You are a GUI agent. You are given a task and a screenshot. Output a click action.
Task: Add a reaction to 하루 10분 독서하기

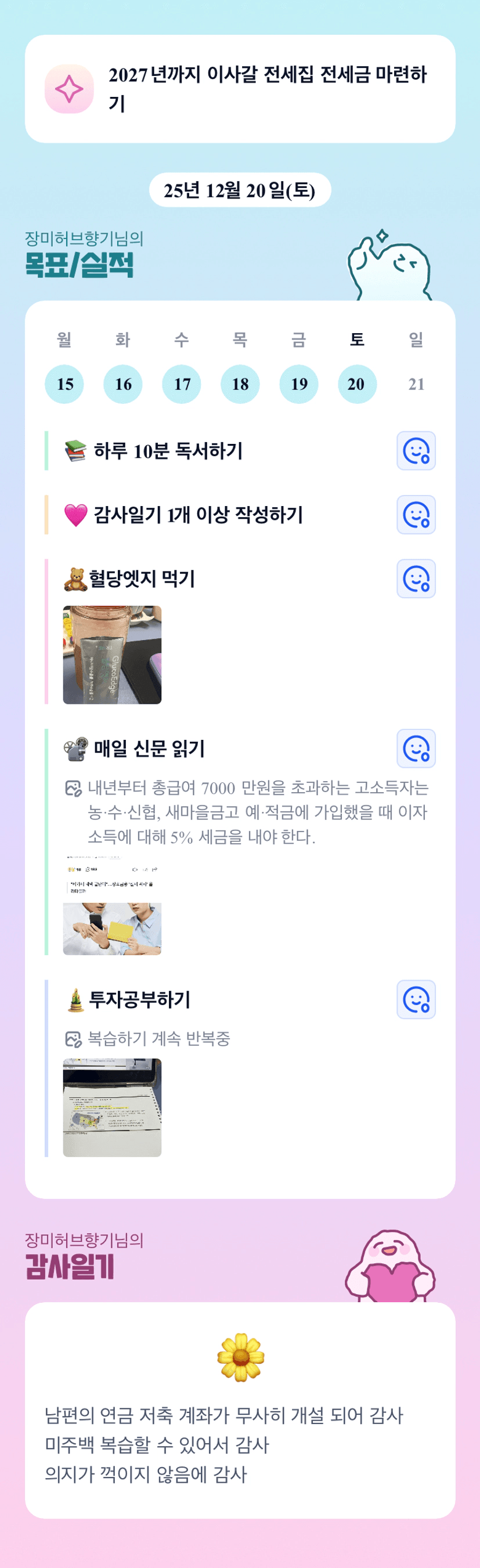pos(416,451)
